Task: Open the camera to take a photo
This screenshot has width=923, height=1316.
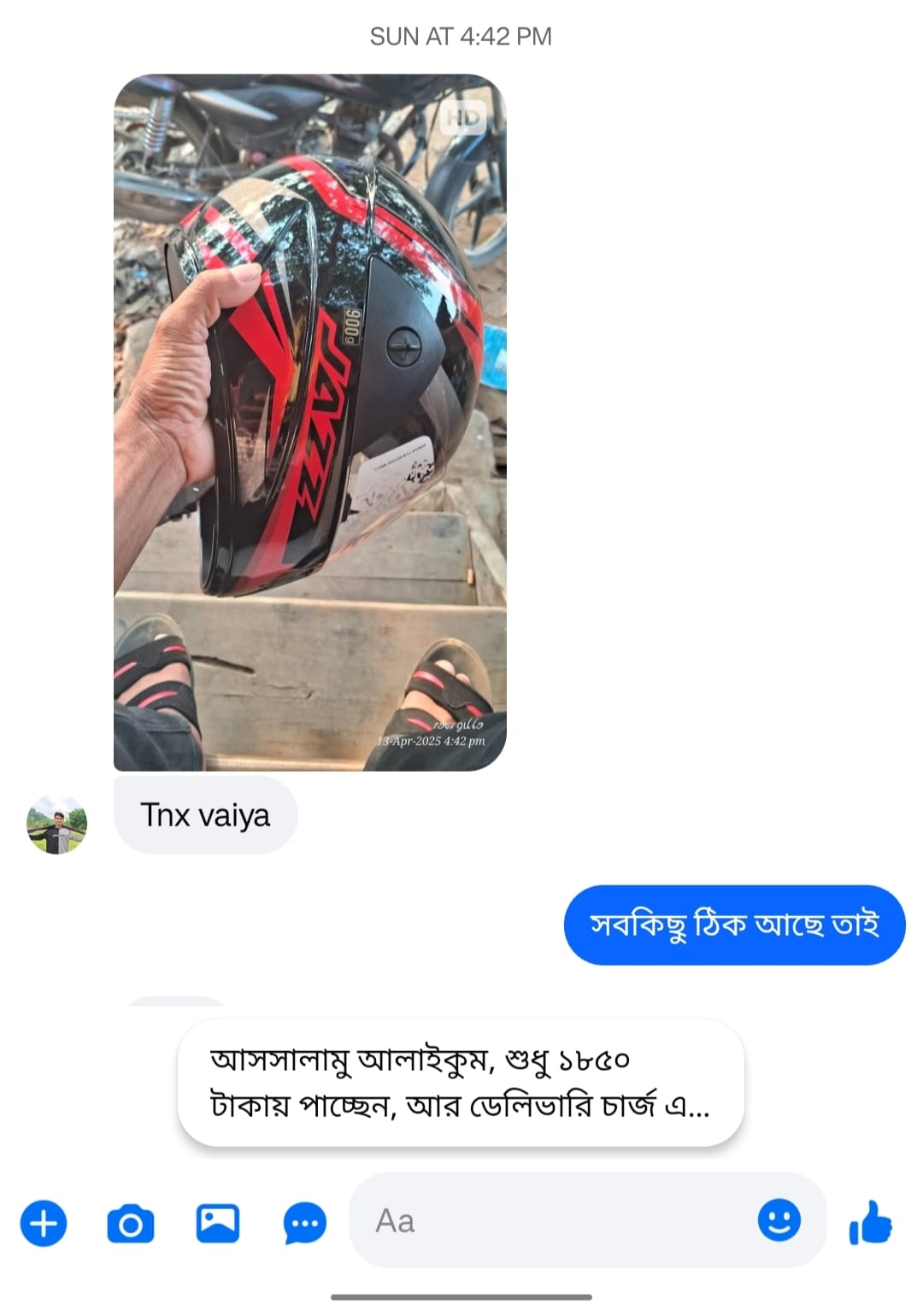Action: (x=131, y=1223)
